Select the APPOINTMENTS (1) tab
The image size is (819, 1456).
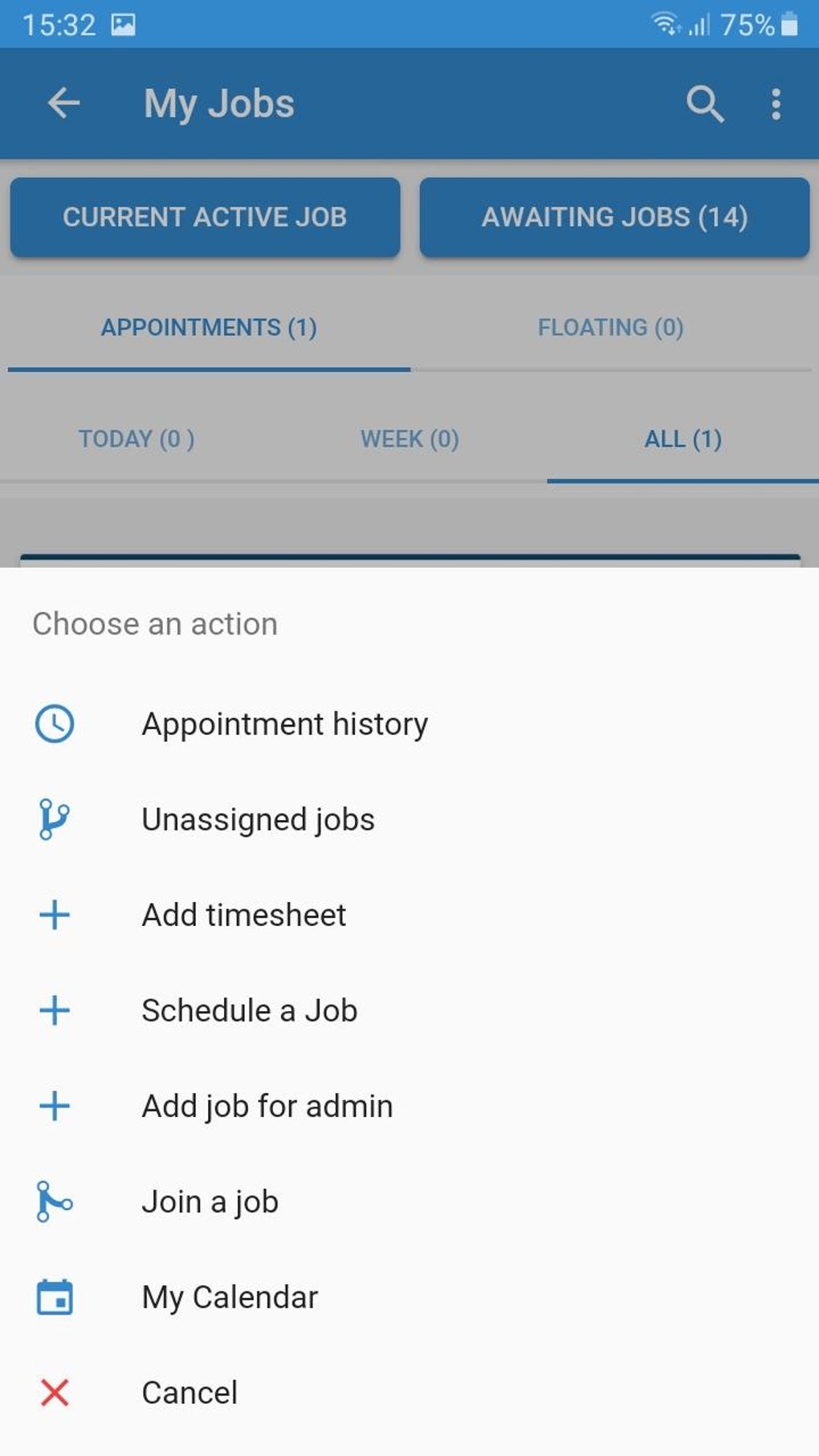click(208, 328)
